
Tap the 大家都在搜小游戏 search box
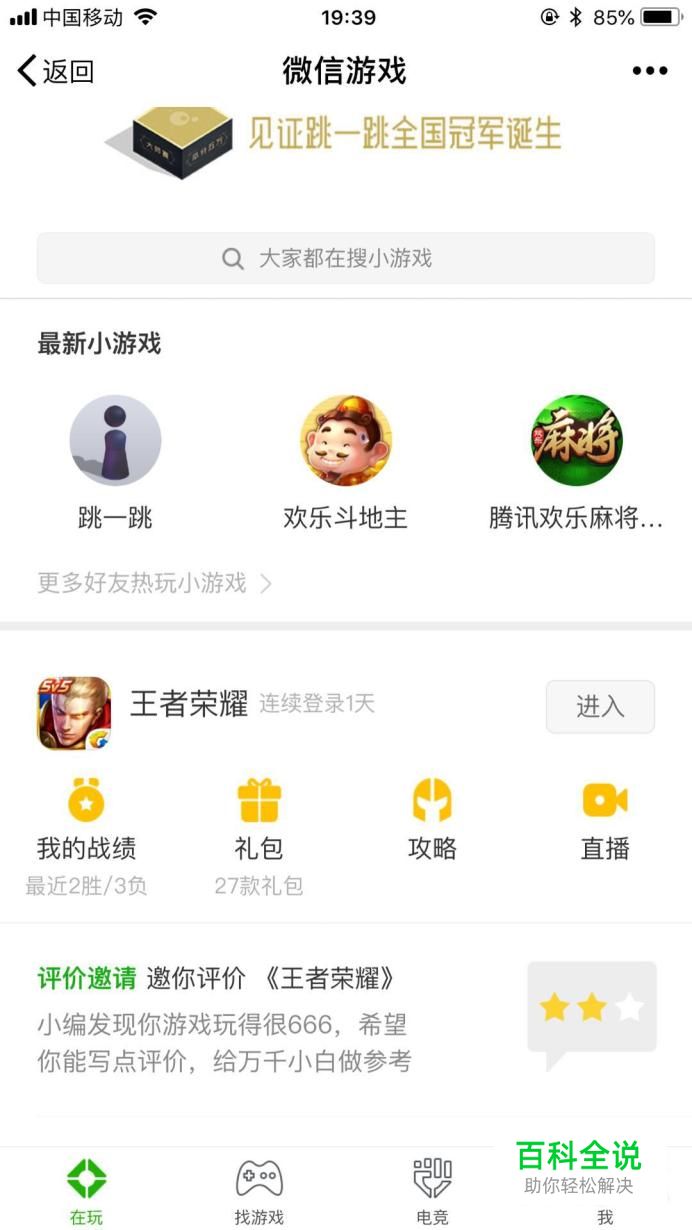pos(346,259)
